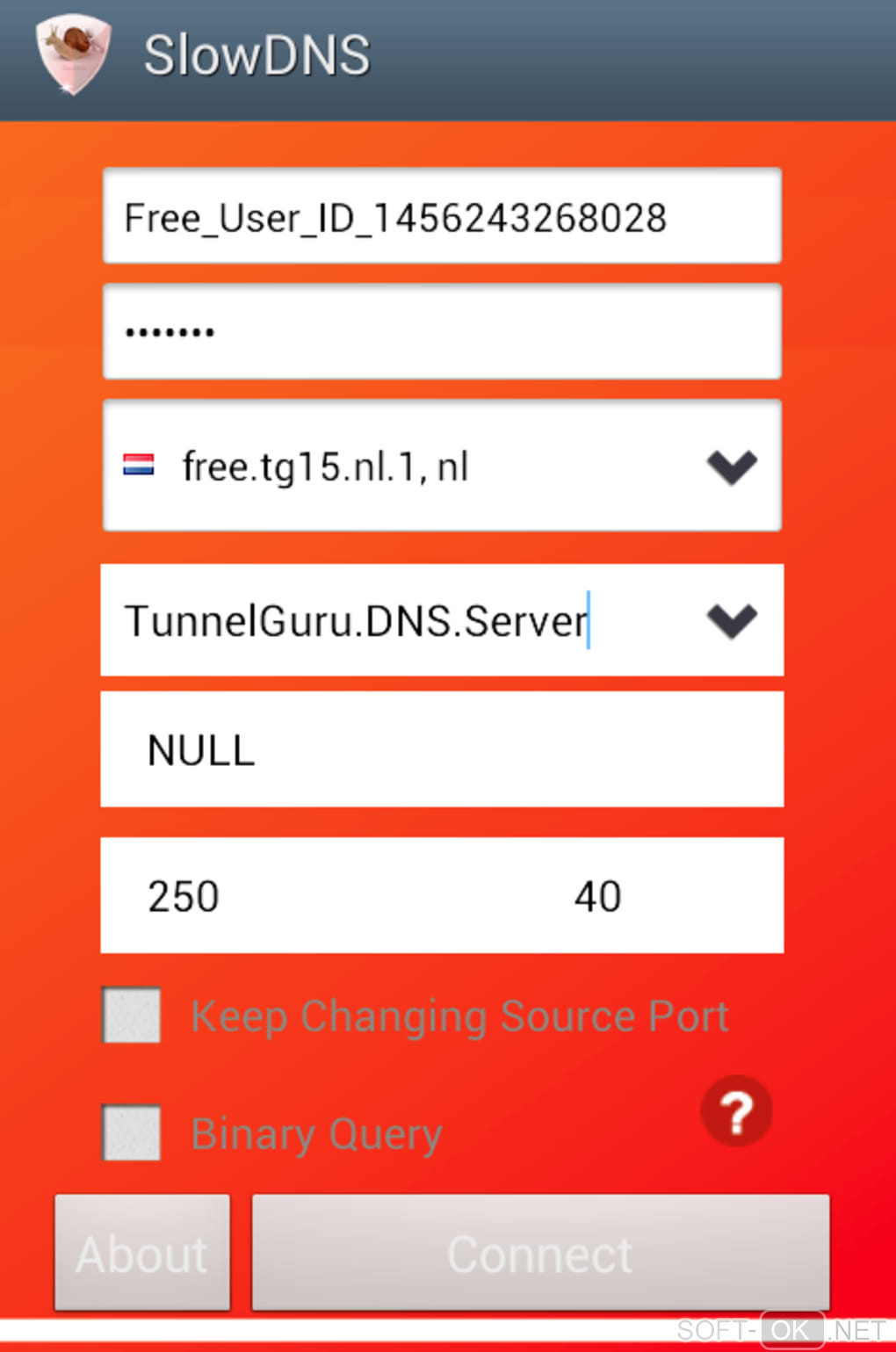Tap the masked password field
Viewport: 896px width, 1352px height.
pyautogui.click(x=441, y=332)
